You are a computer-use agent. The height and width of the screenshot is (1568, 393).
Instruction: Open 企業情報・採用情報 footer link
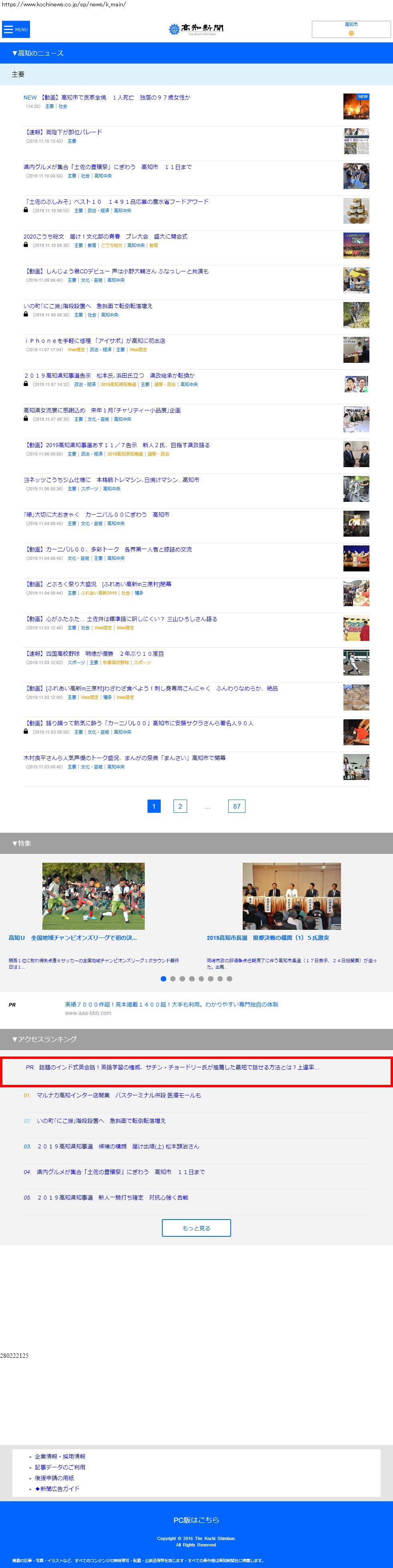(x=60, y=1456)
